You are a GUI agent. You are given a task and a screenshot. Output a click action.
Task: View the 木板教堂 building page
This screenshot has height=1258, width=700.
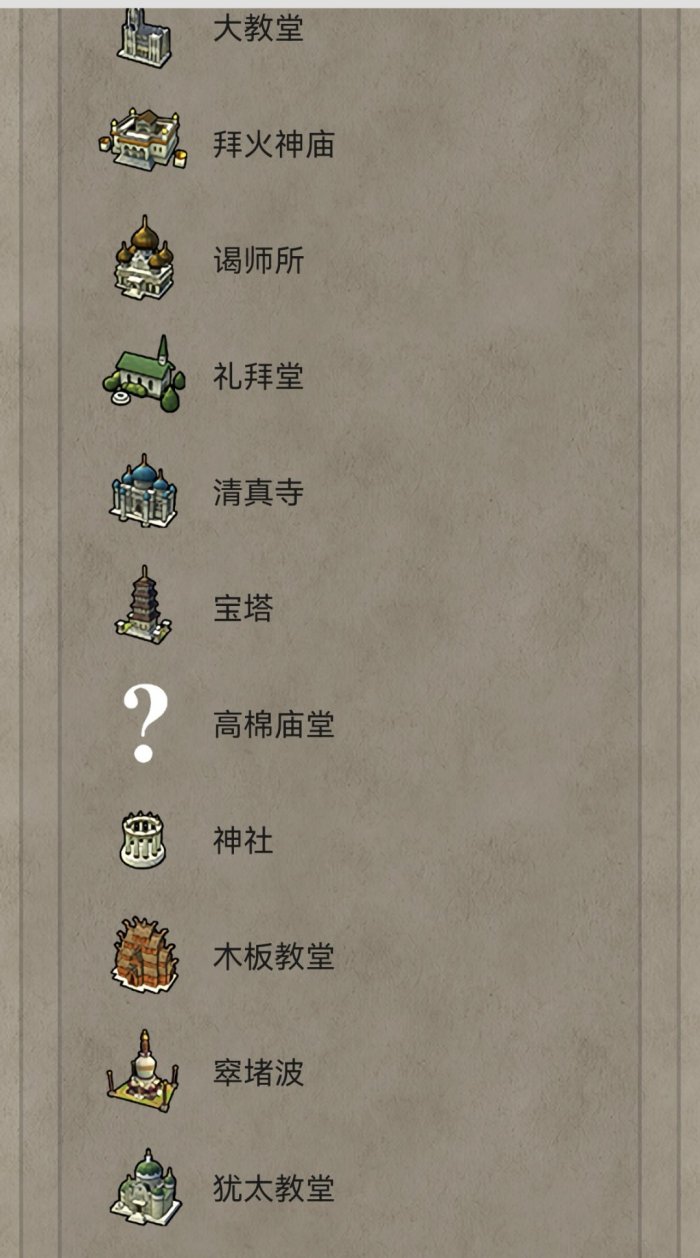272,957
